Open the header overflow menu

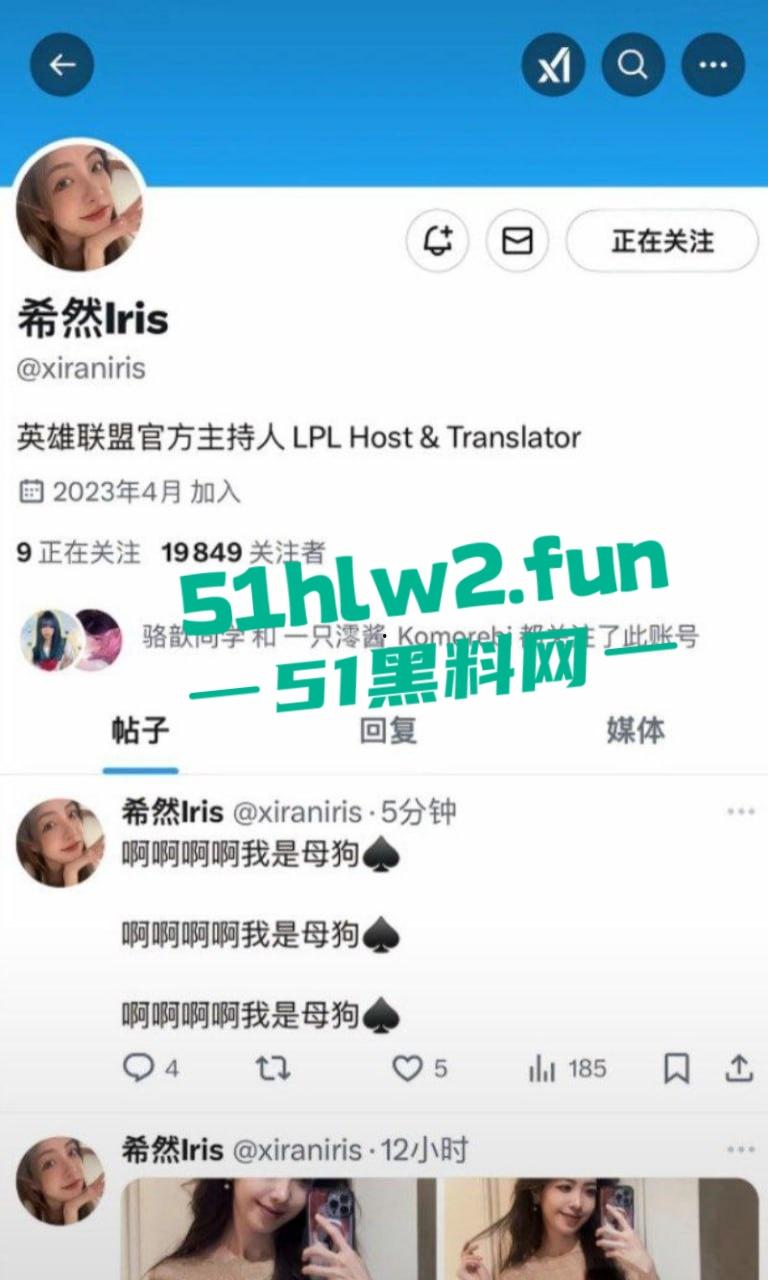711,63
